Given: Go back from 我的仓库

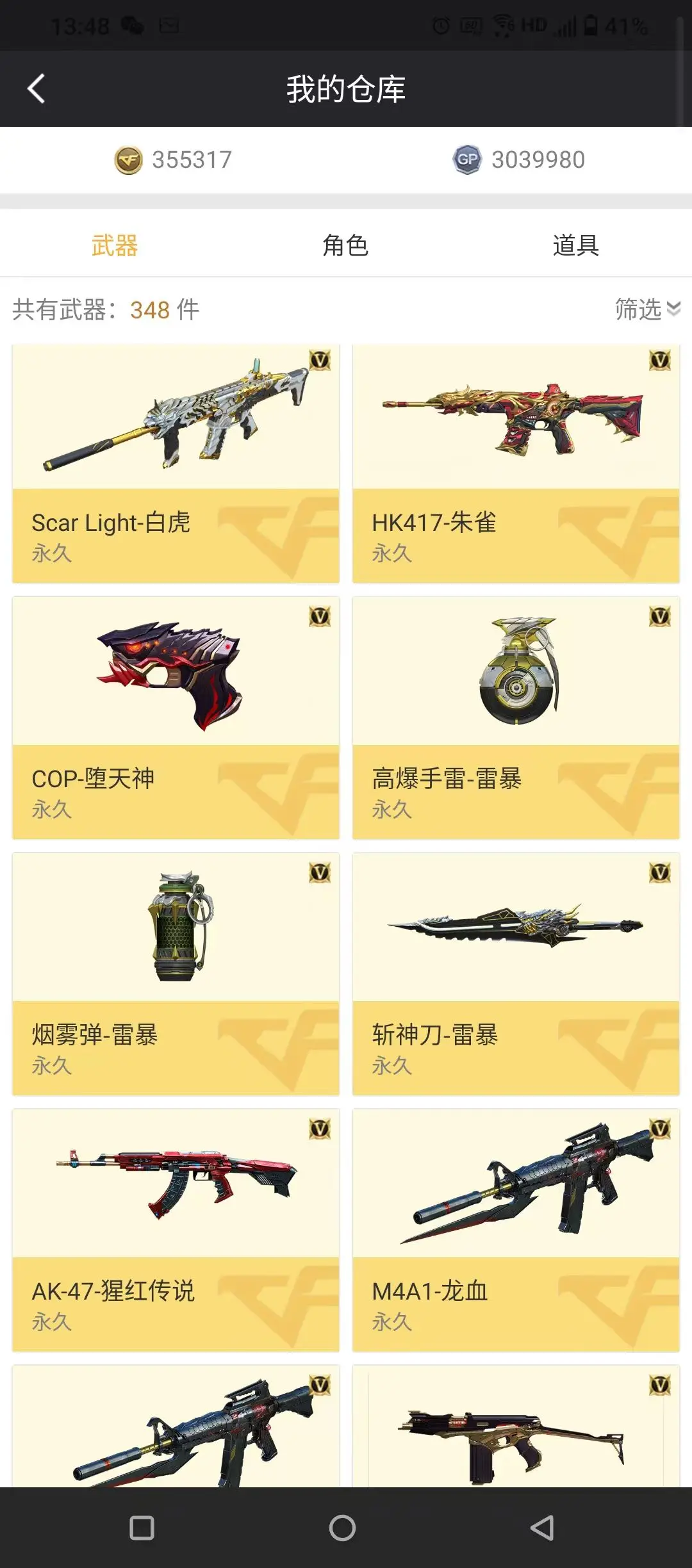Looking at the screenshot, I should click(x=37, y=88).
